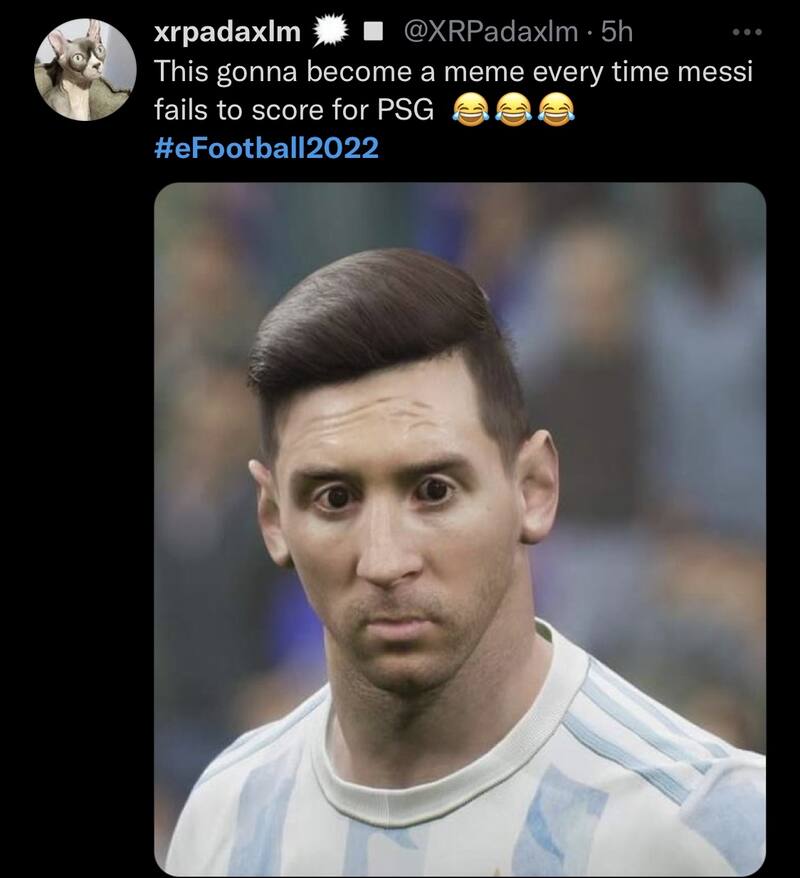Open the @XRPadaxlm handle profile

click(490, 32)
